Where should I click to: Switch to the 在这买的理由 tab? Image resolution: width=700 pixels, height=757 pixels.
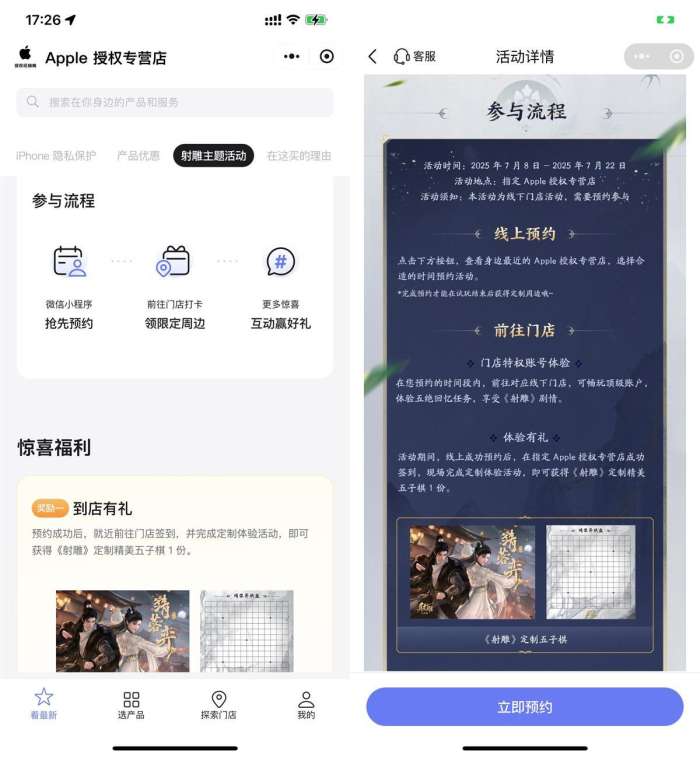click(299, 156)
